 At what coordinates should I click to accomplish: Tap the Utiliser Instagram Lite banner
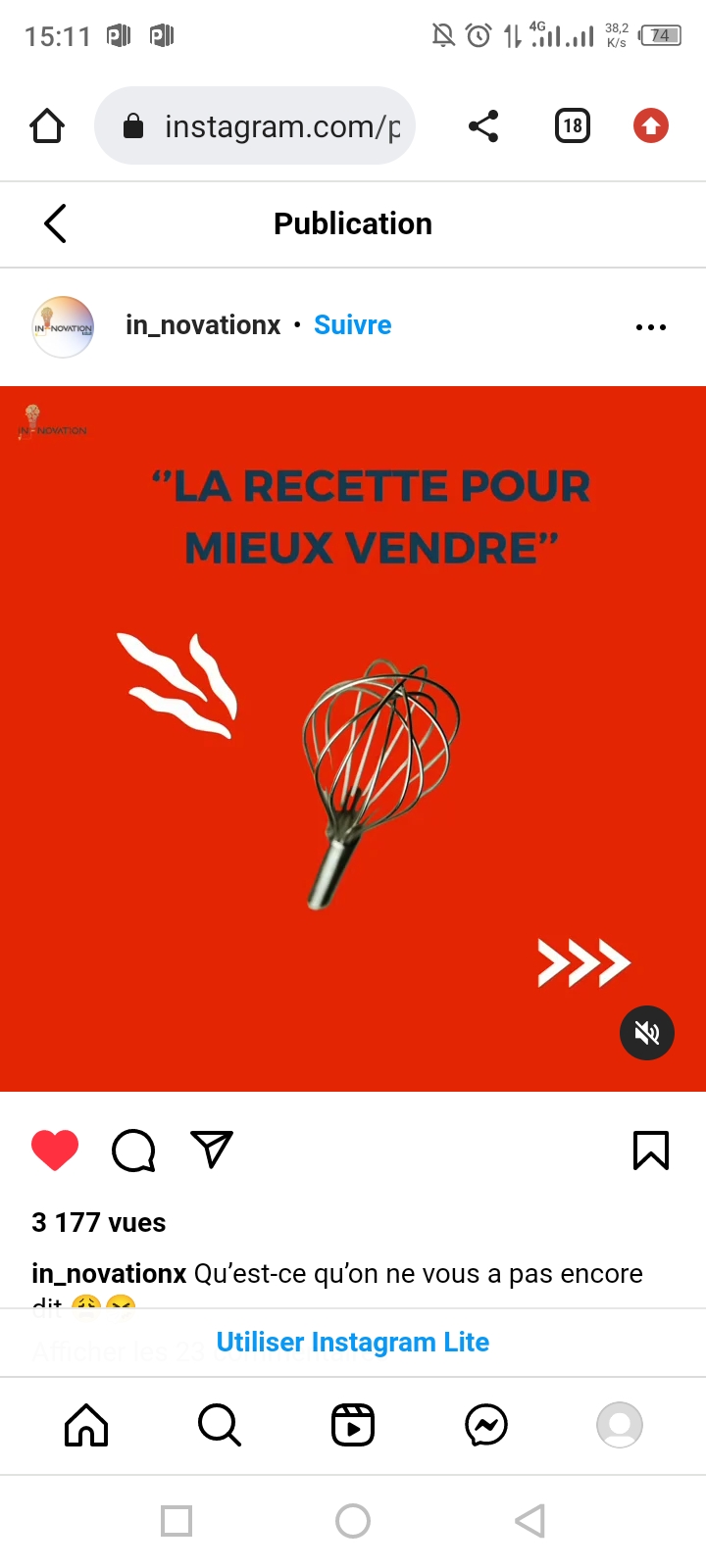tap(353, 1343)
